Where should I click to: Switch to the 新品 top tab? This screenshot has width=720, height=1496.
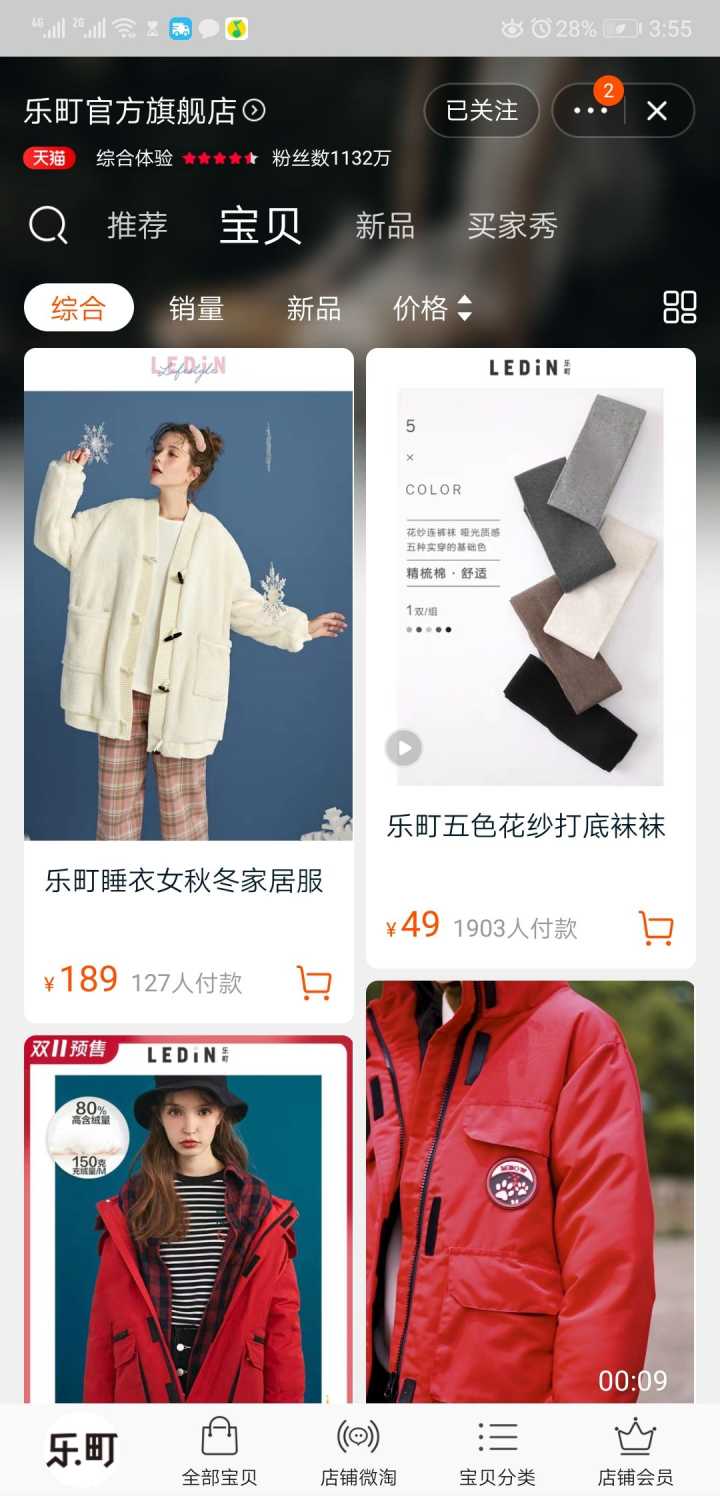pos(385,226)
